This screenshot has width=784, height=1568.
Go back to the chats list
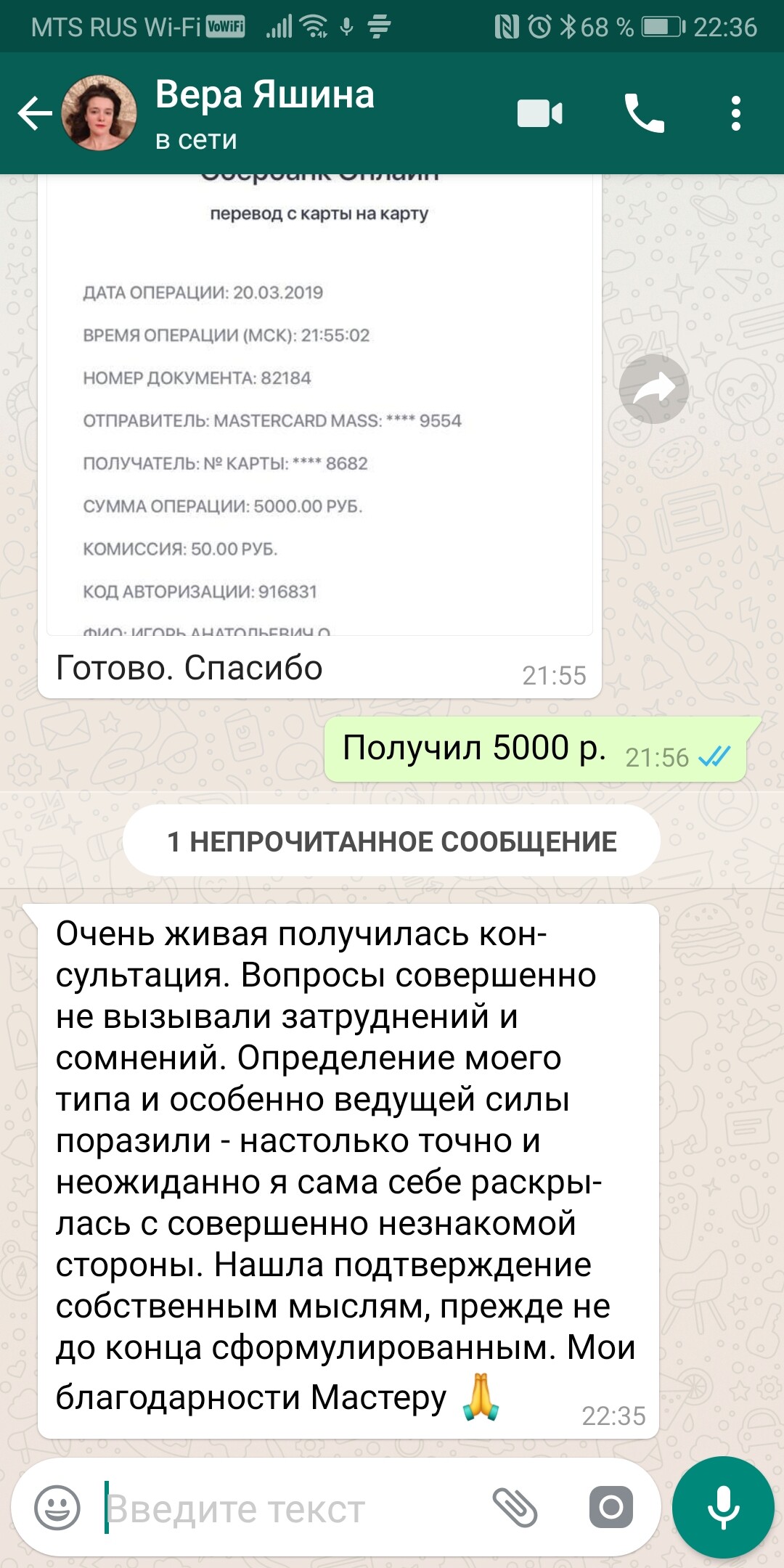point(35,113)
